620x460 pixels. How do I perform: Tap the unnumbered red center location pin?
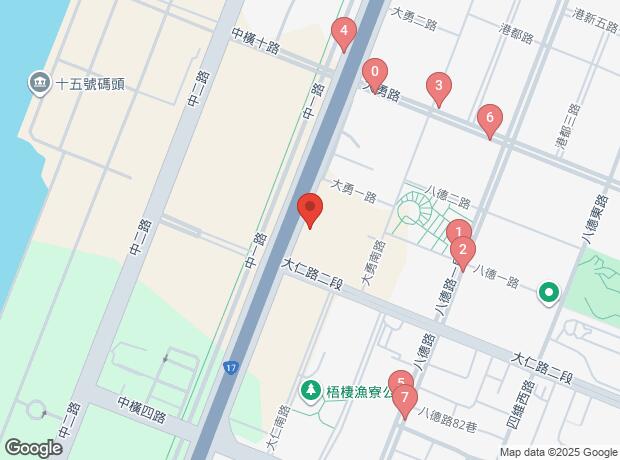pos(310,210)
